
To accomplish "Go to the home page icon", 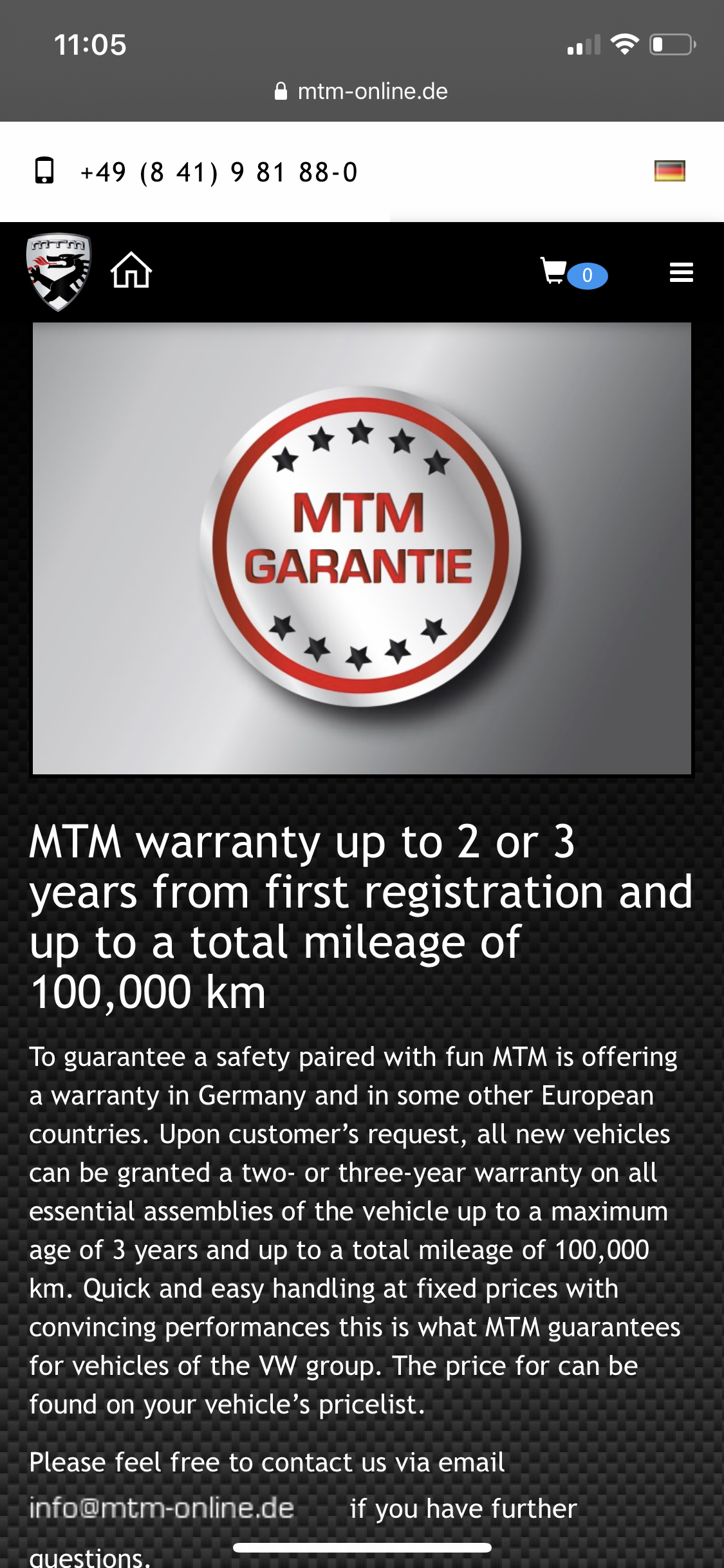I will click(131, 270).
